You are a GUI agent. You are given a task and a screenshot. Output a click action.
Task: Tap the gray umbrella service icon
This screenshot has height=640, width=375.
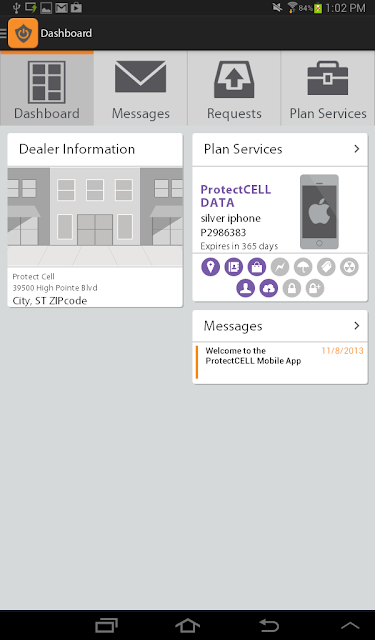coord(303,267)
